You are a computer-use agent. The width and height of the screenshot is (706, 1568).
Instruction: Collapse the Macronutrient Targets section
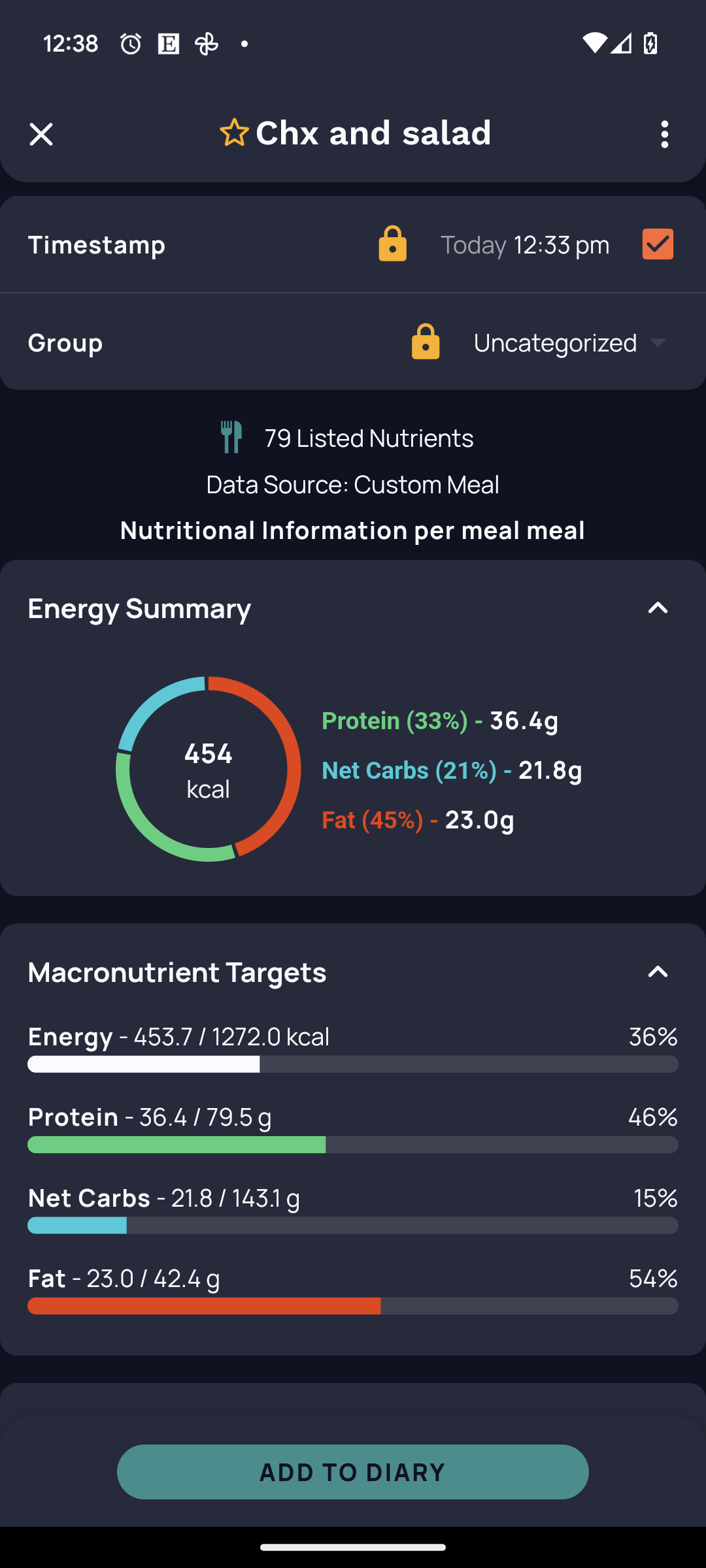(658, 972)
